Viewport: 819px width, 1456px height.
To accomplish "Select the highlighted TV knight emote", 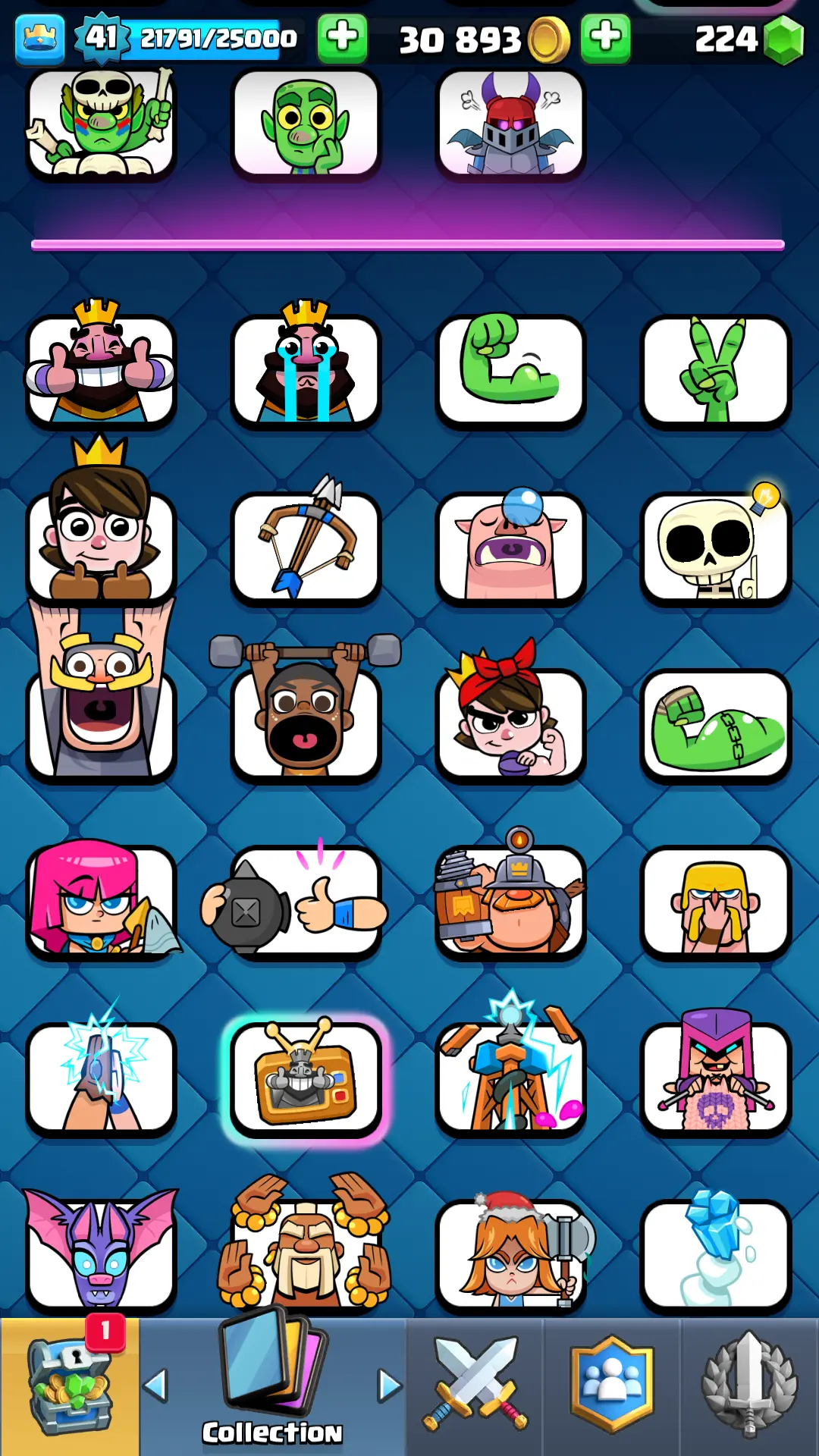I will [306, 1077].
